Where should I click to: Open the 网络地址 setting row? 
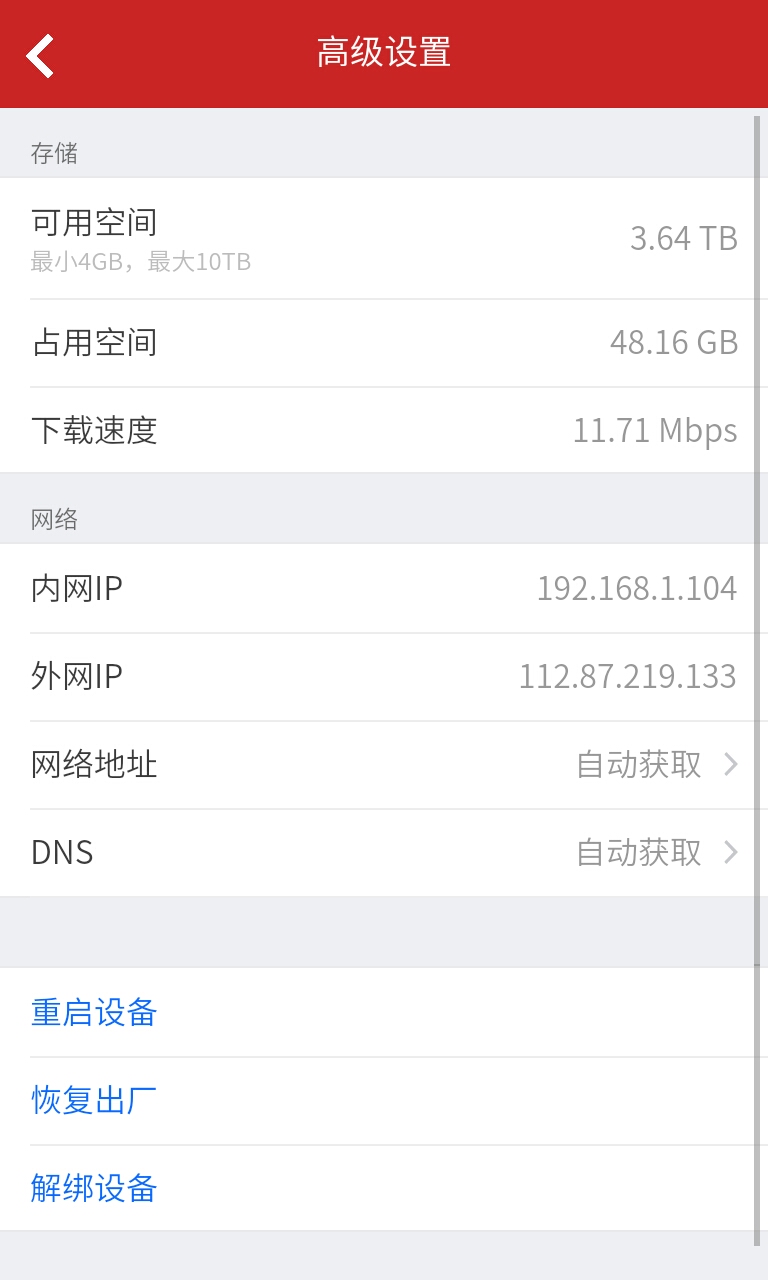[384, 765]
